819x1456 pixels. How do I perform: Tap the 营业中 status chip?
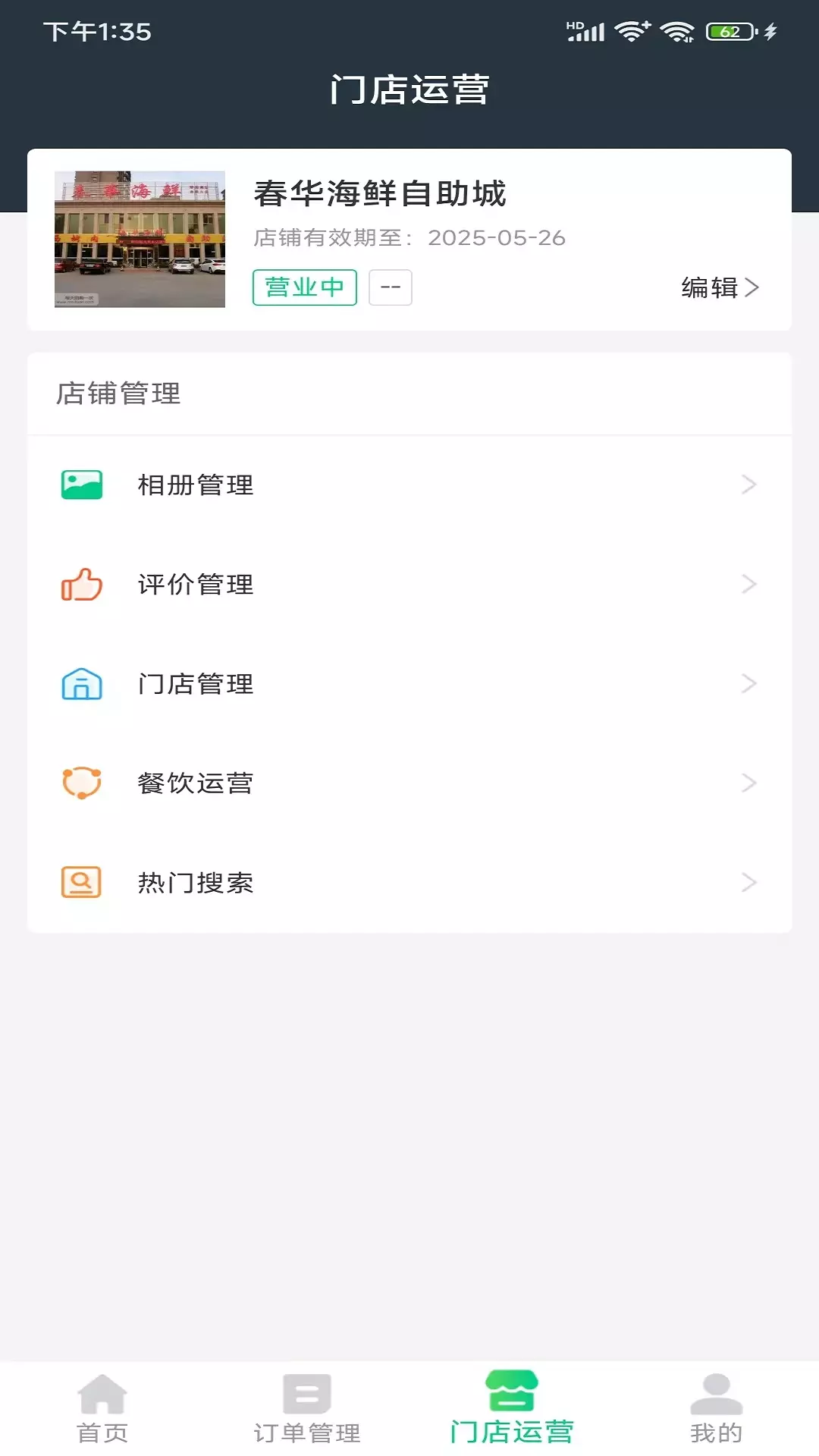pyautogui.click(x=305, y=287)
